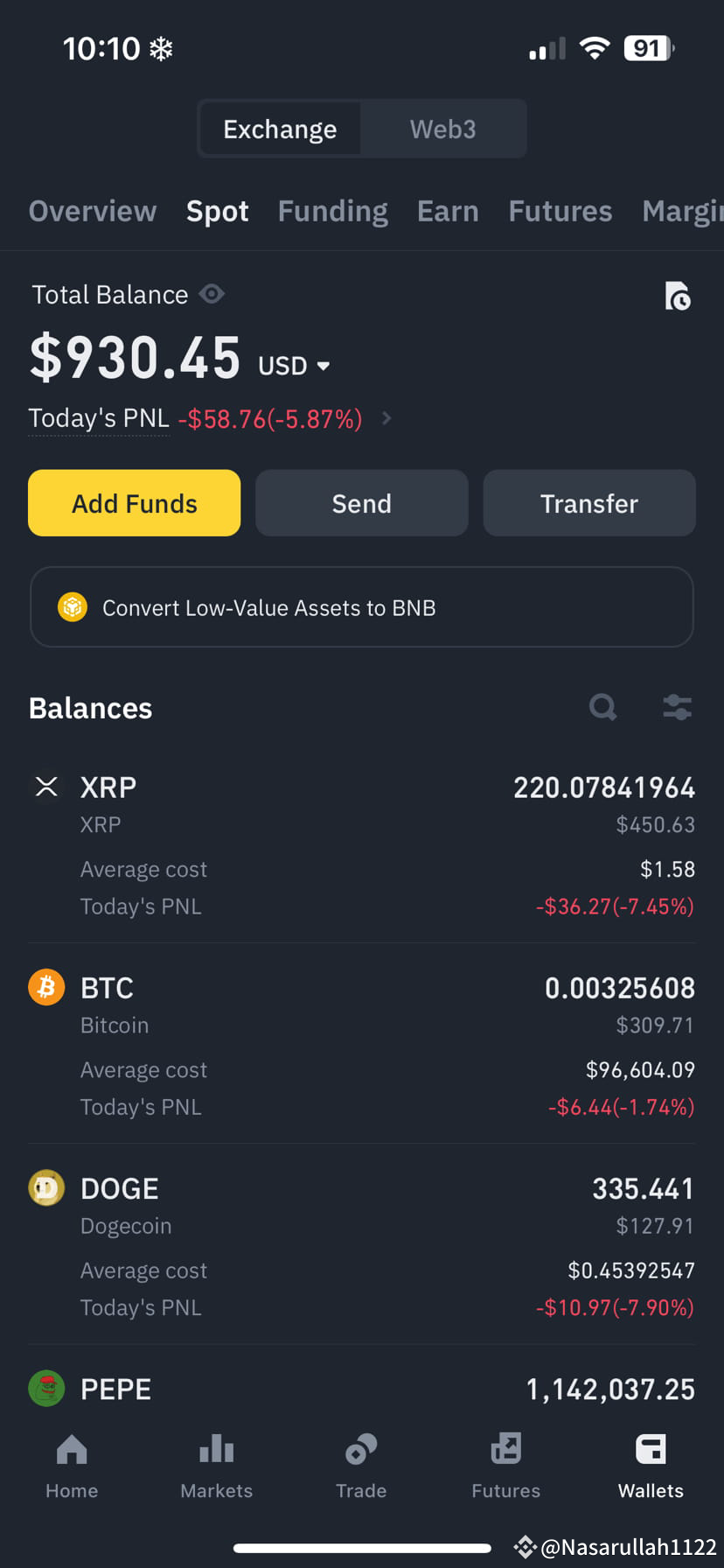Switch to the Overview tab

tap(93, 211)
